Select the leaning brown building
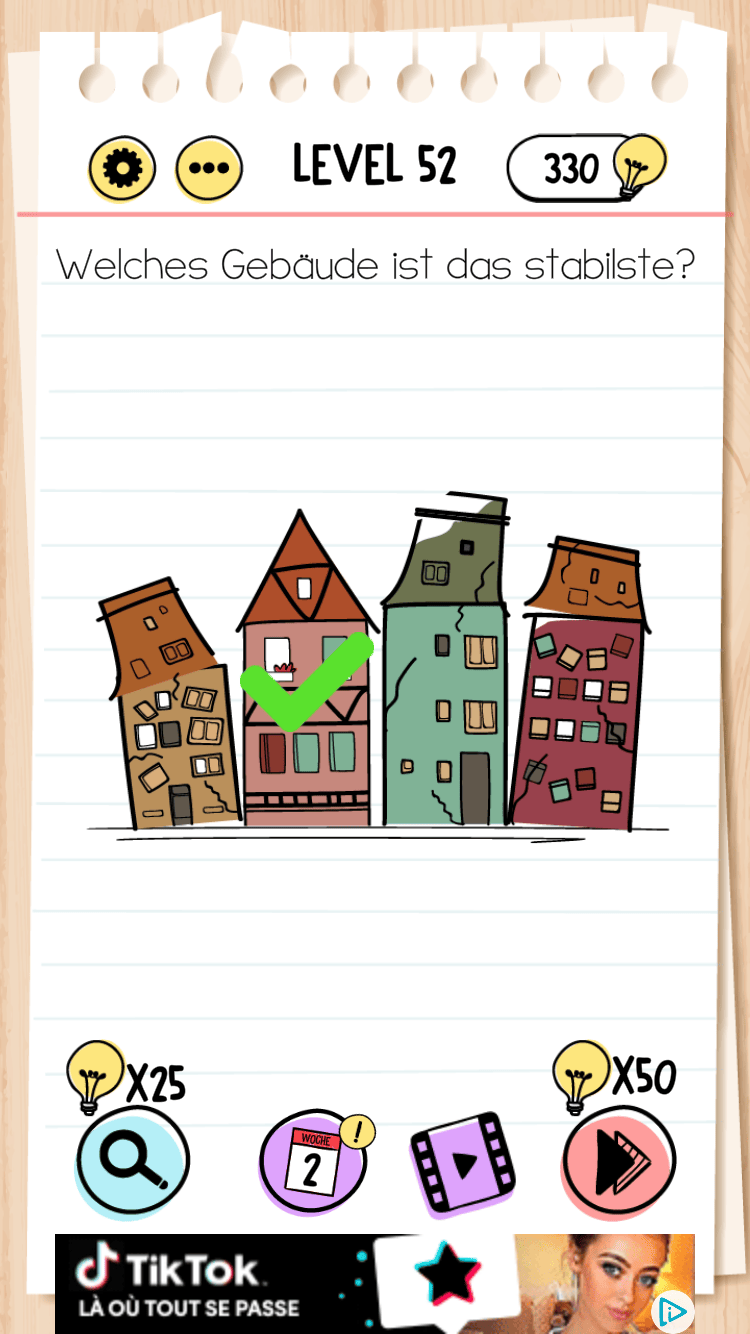The image size is (750, 1334). [175, 720]
